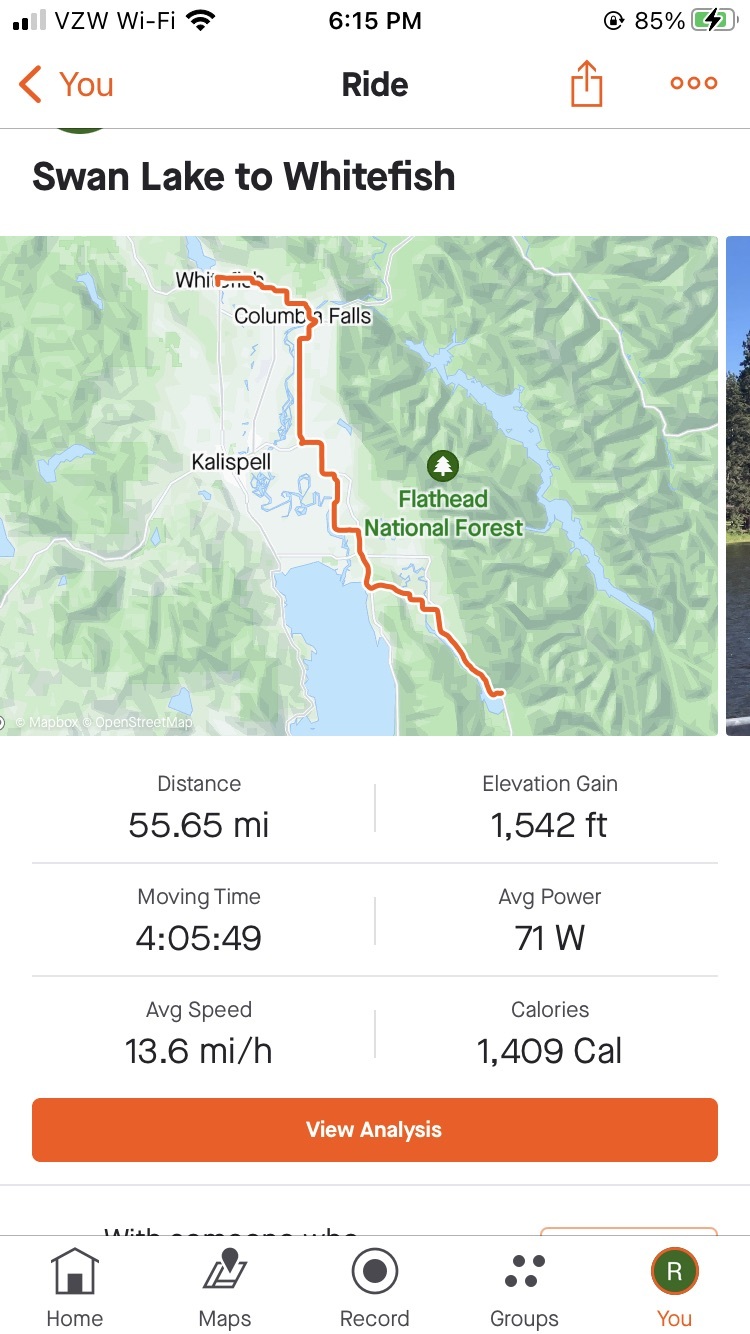Open the three-dot overflow menu
Image resolution: width=750 pixels, height=1334 pixels.
(693, 84)
